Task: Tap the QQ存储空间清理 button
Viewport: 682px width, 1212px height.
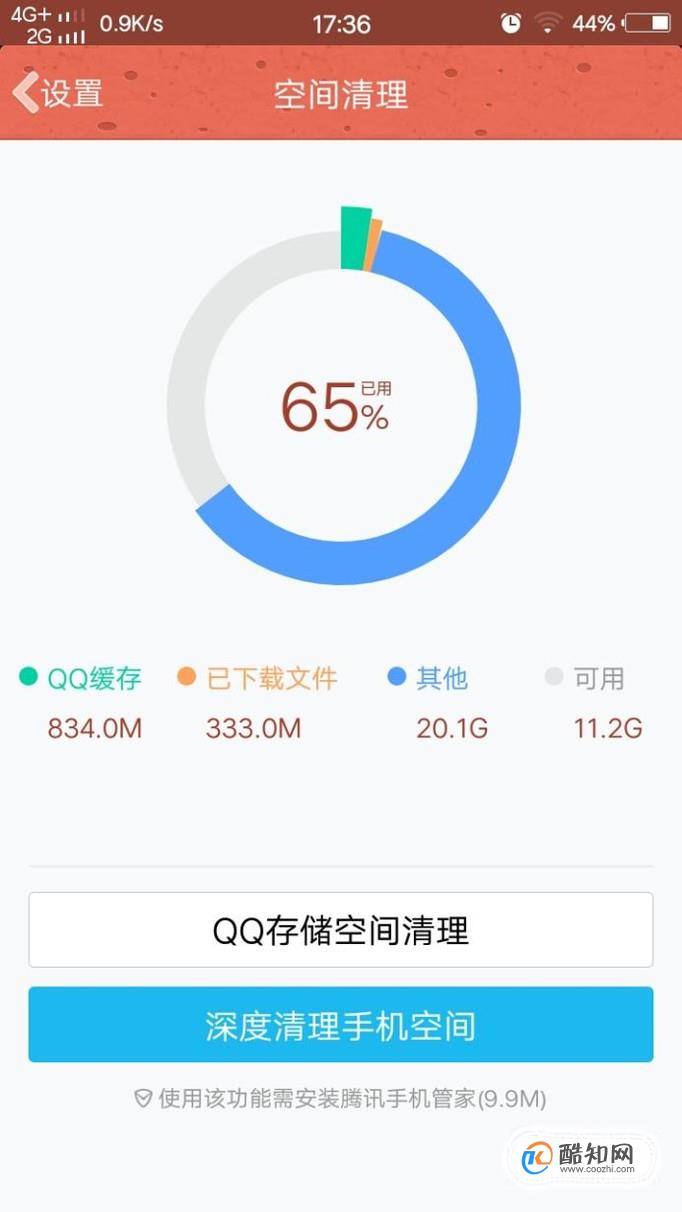Action: click(x=341, y=930)
